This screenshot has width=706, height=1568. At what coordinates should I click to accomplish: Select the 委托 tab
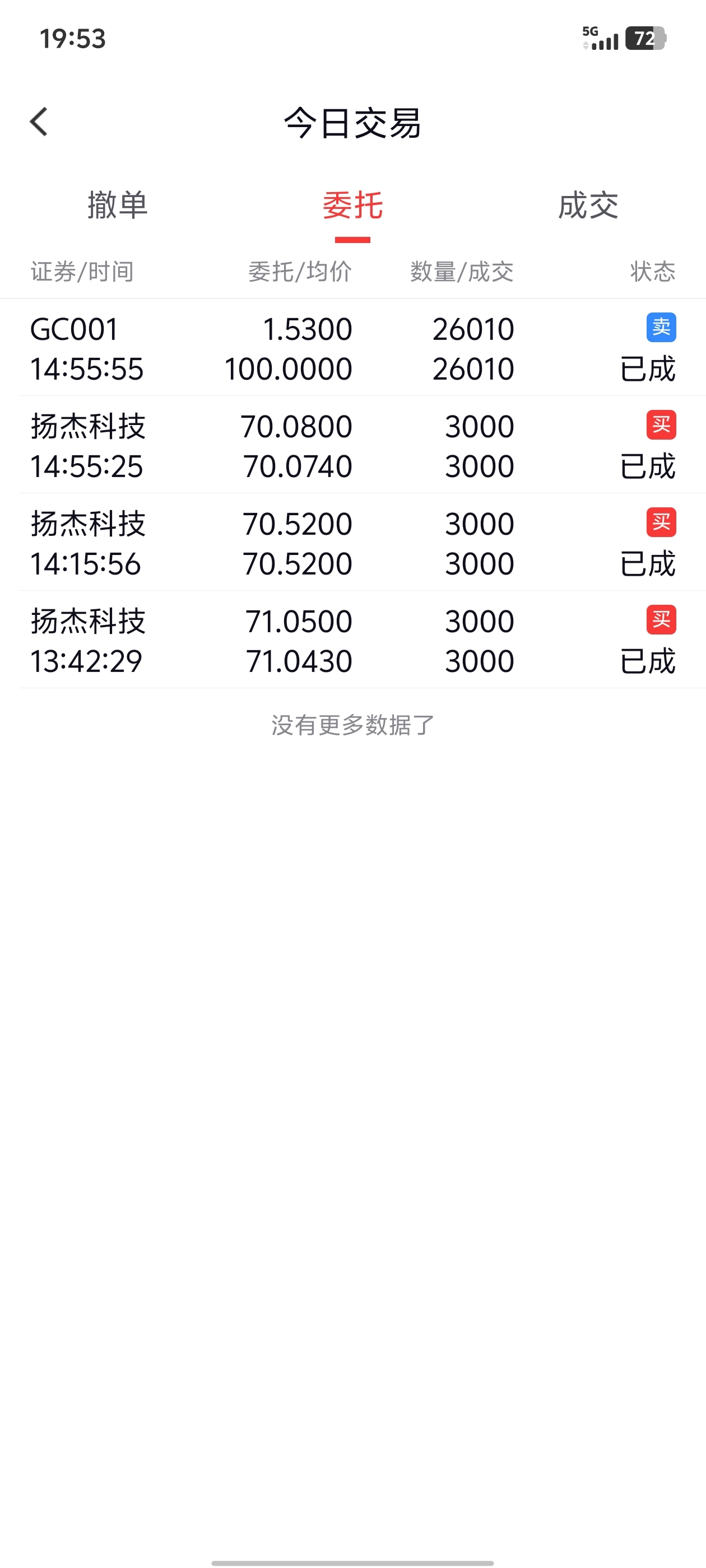[x=352, y=205]
